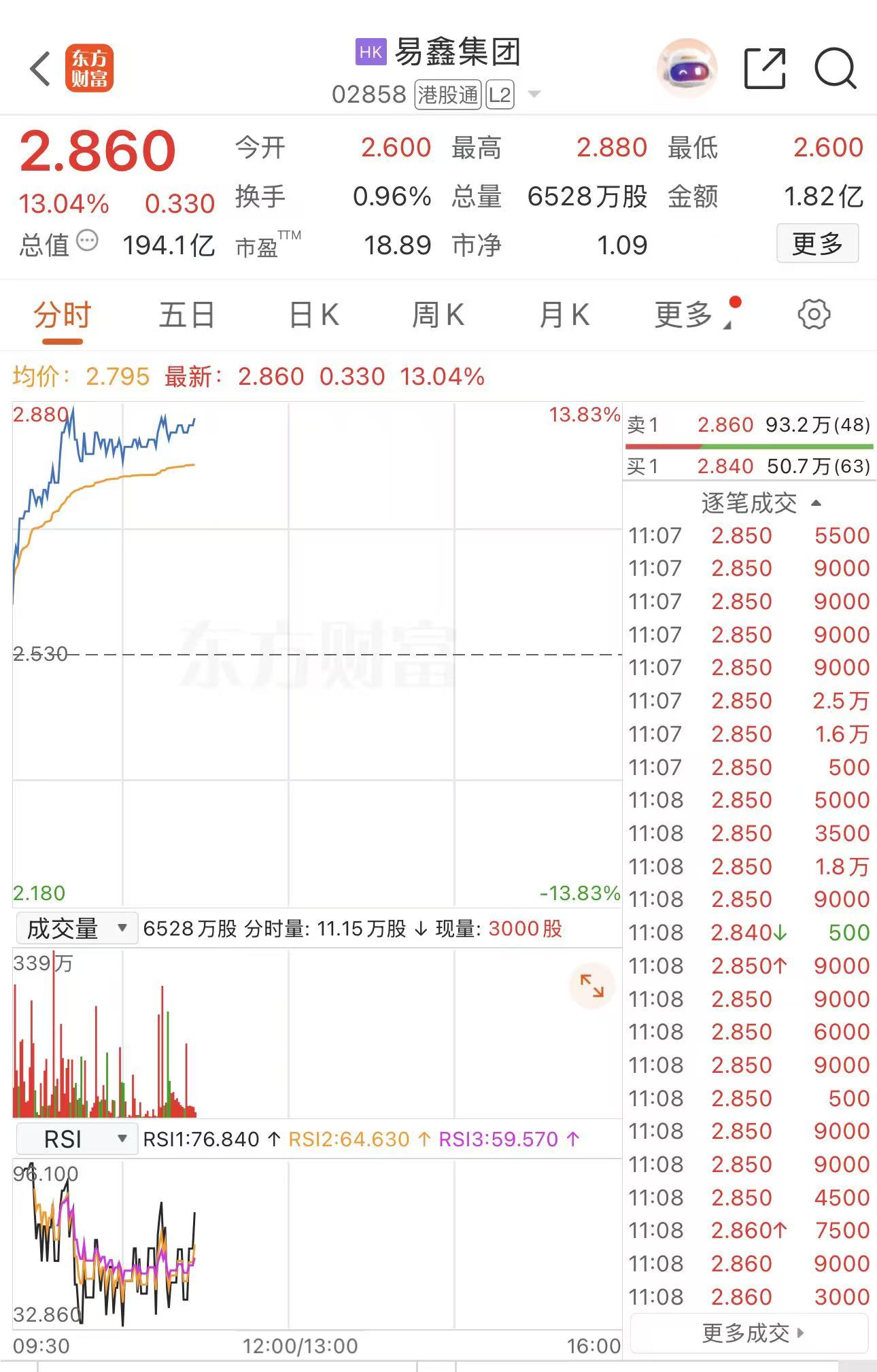
Task: Expand the stock switcher dropdown by code 02858
Action: tap(534, 94)
